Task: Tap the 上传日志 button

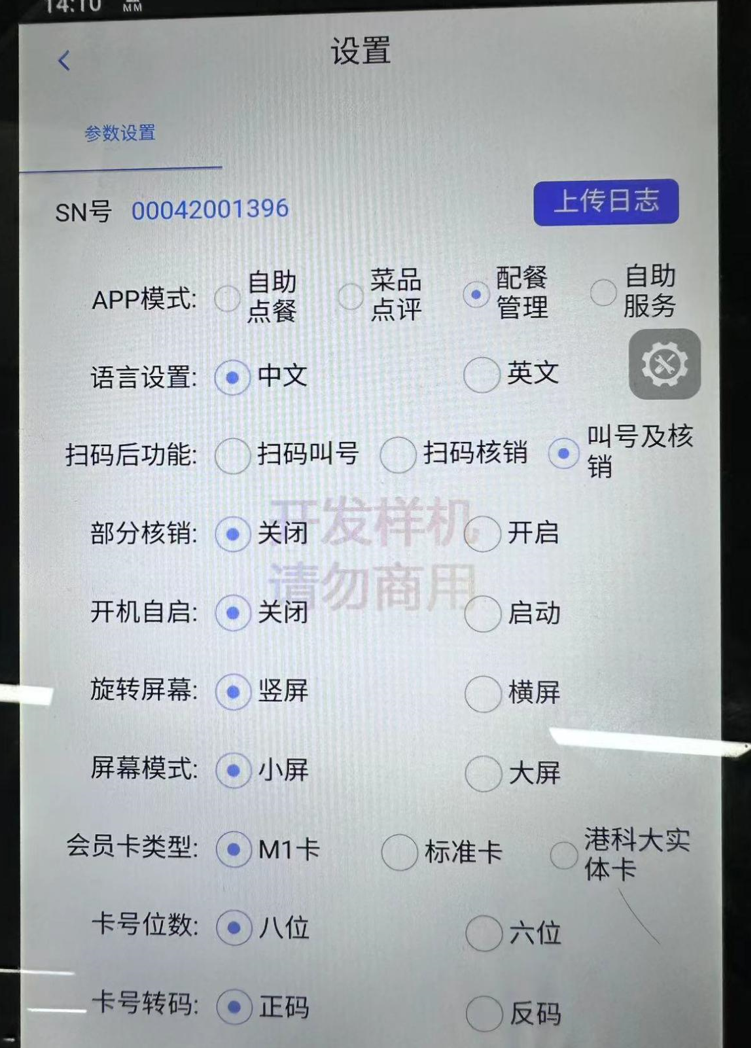Action: (606, 201)
